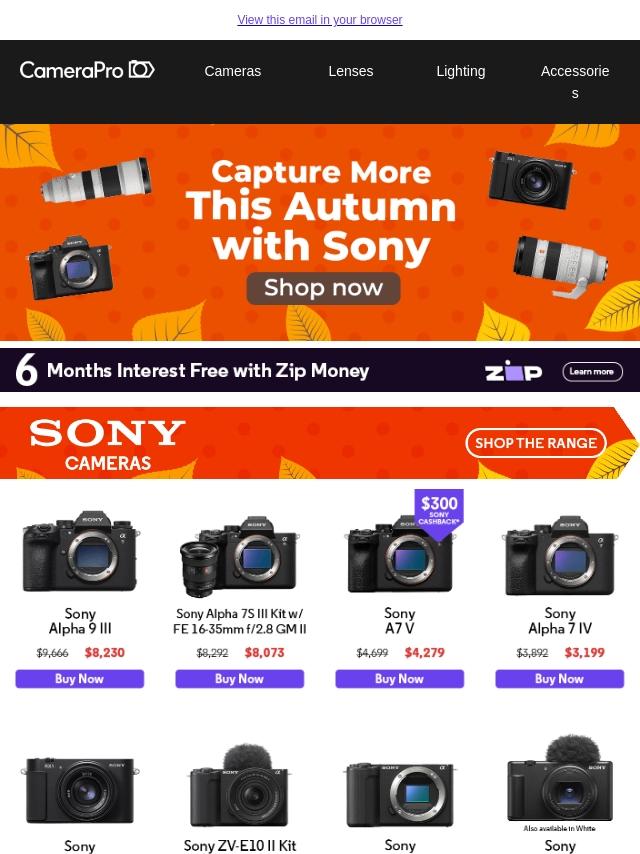Open the Sony ZV-E10 II Kit product
640x854 pixels.
point(240,788)
